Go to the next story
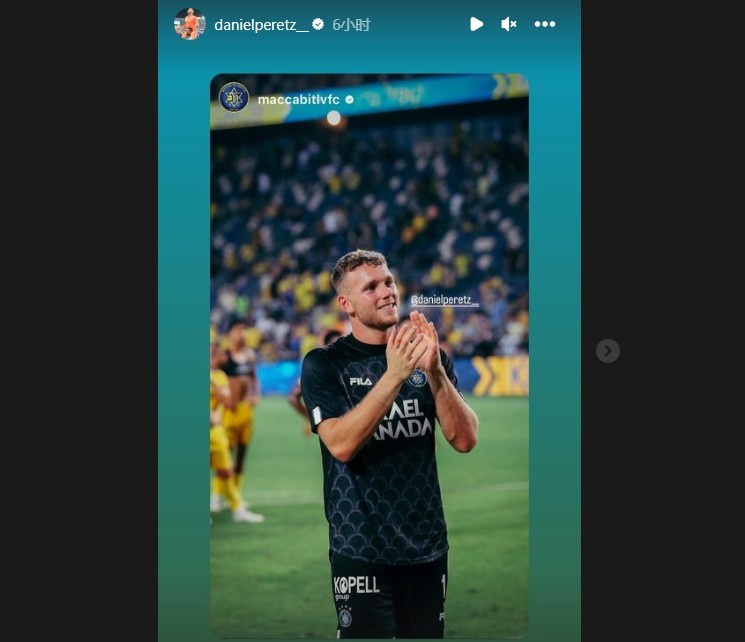 pyautogui.click(x=608, y=351)
